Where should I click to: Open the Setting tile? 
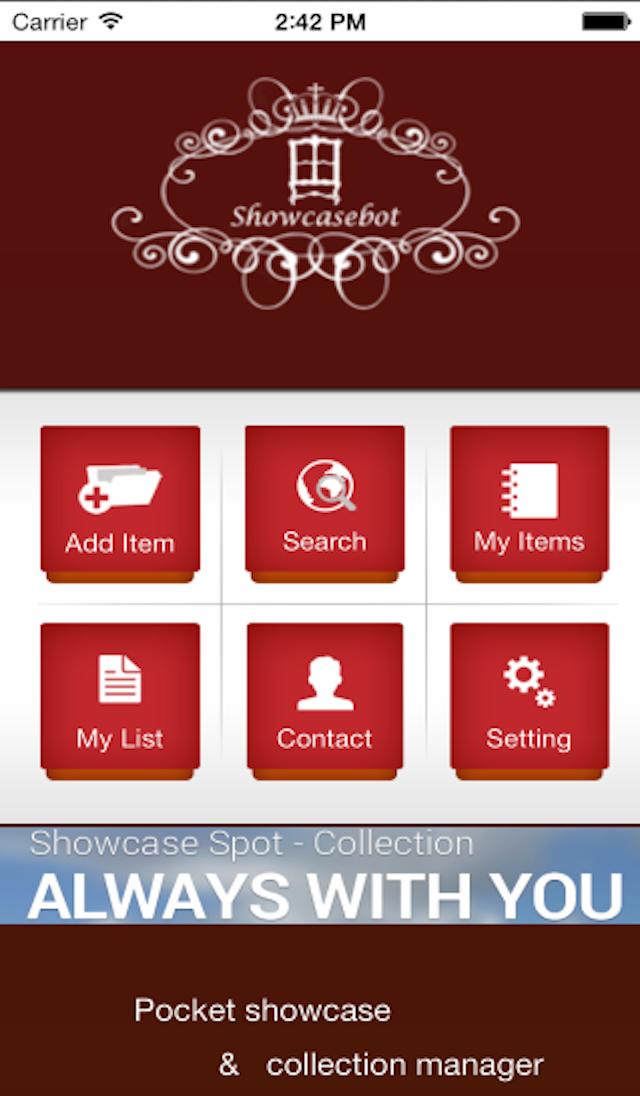(x=529, y=700)
